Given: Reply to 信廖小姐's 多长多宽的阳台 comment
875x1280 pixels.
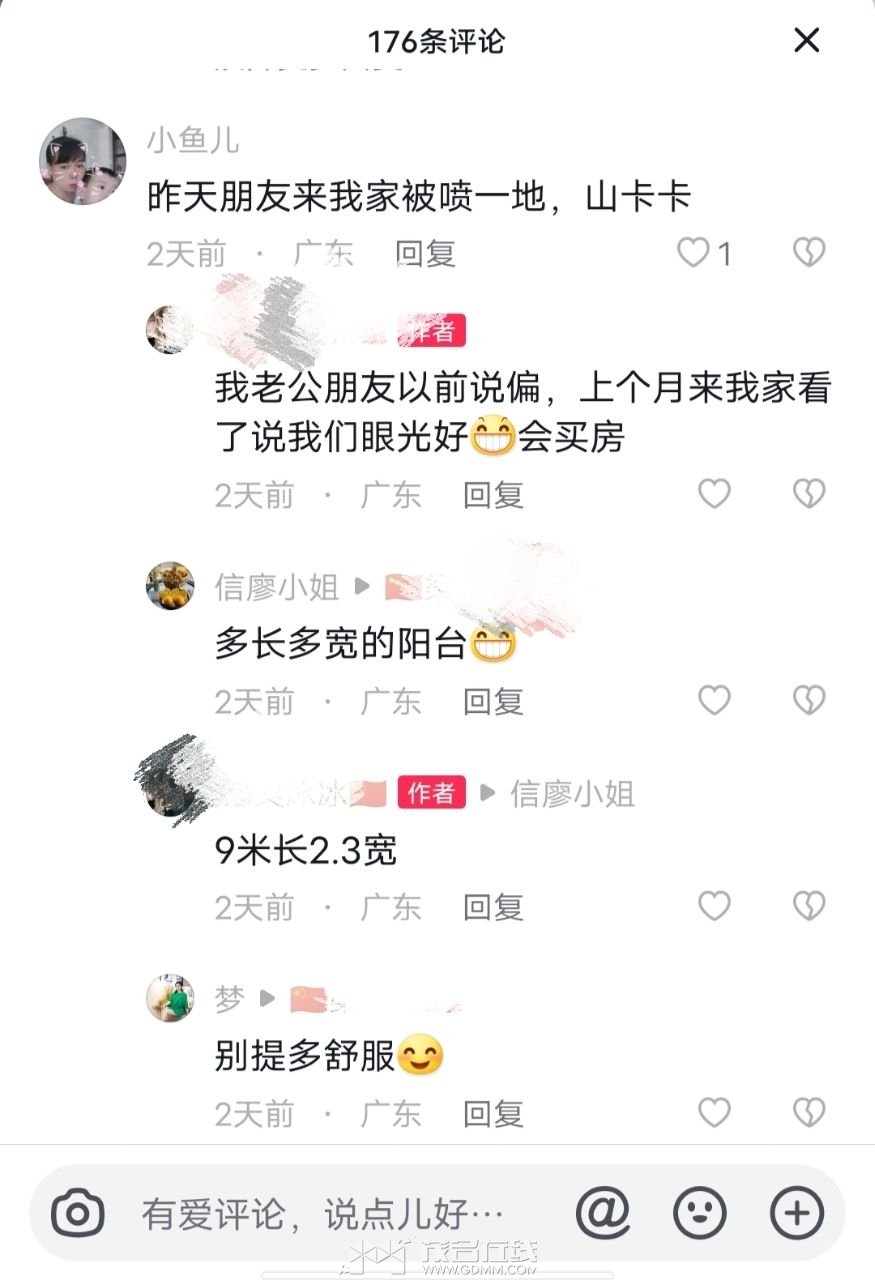Looking at the screenshot, I should tap(493, 701).
